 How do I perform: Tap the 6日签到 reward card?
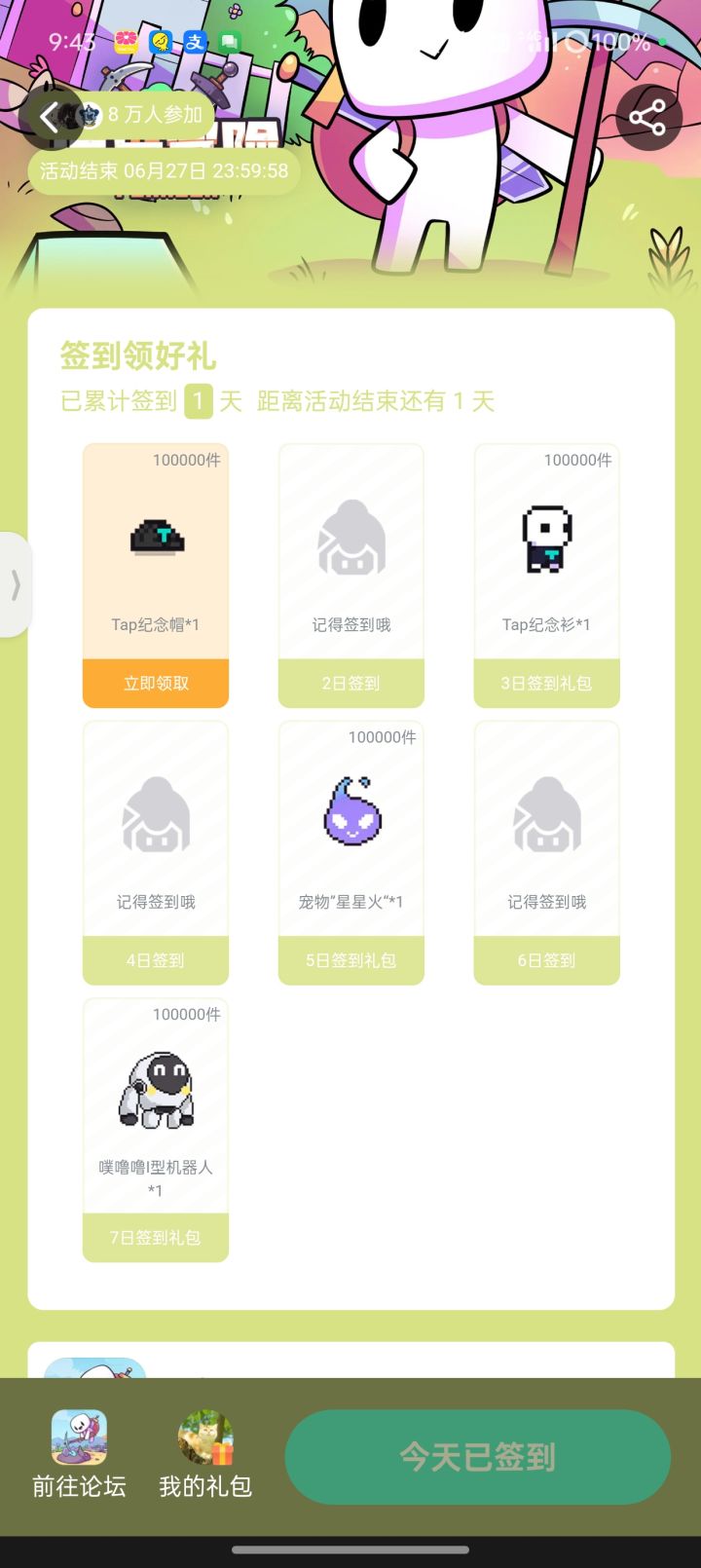click(x=546, y=850)
